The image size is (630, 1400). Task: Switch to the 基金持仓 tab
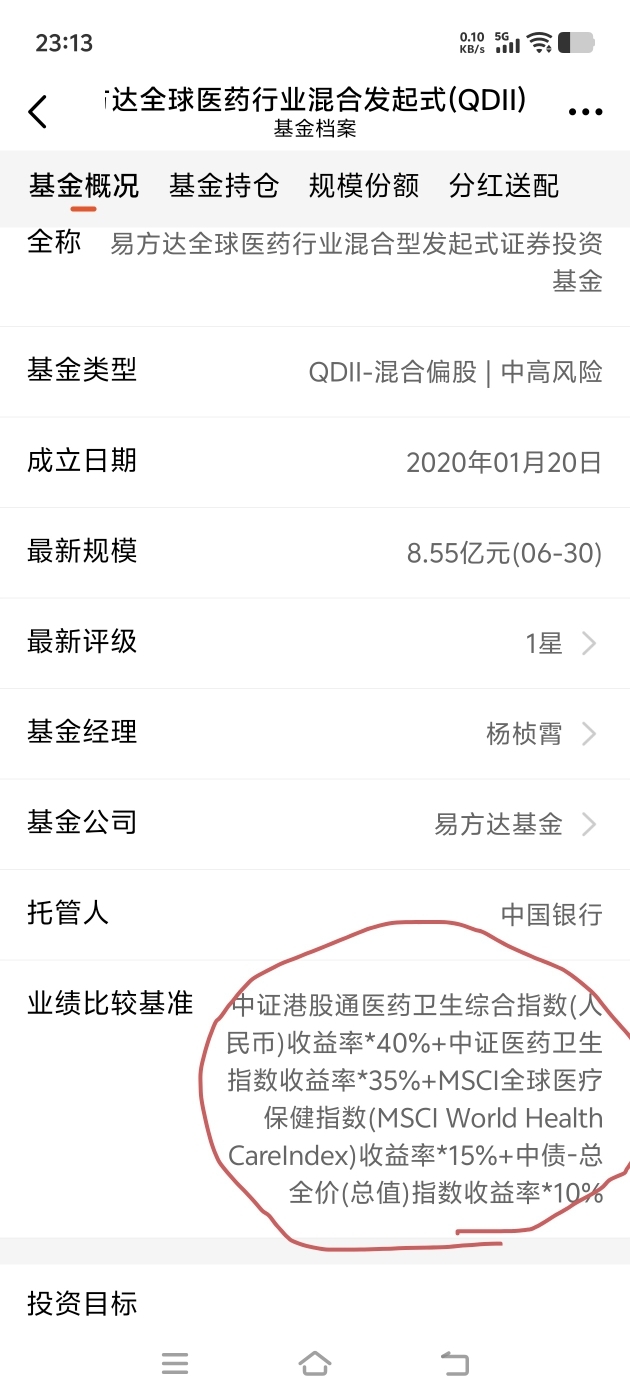click(x=224, y=185)
